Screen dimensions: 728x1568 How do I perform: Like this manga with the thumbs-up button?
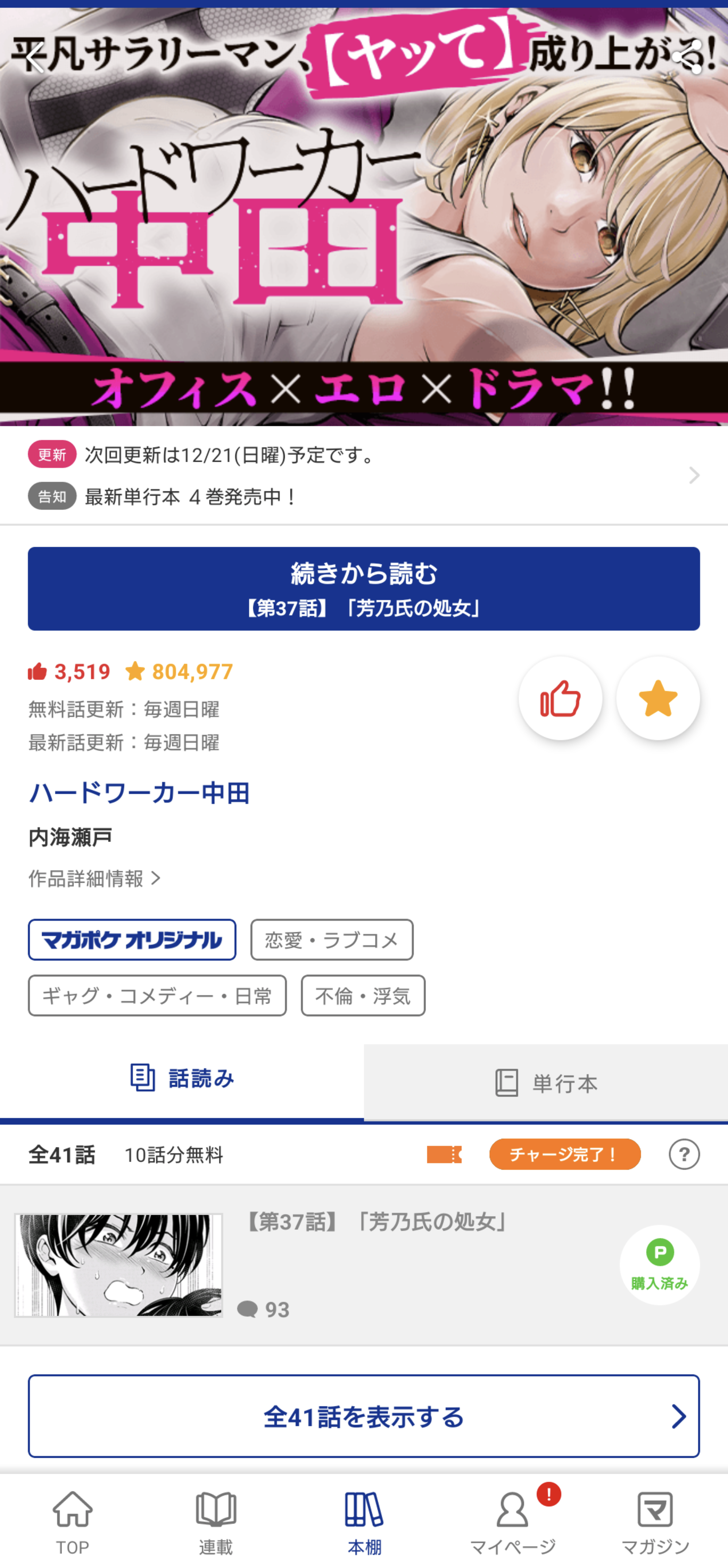coord(560,698)
